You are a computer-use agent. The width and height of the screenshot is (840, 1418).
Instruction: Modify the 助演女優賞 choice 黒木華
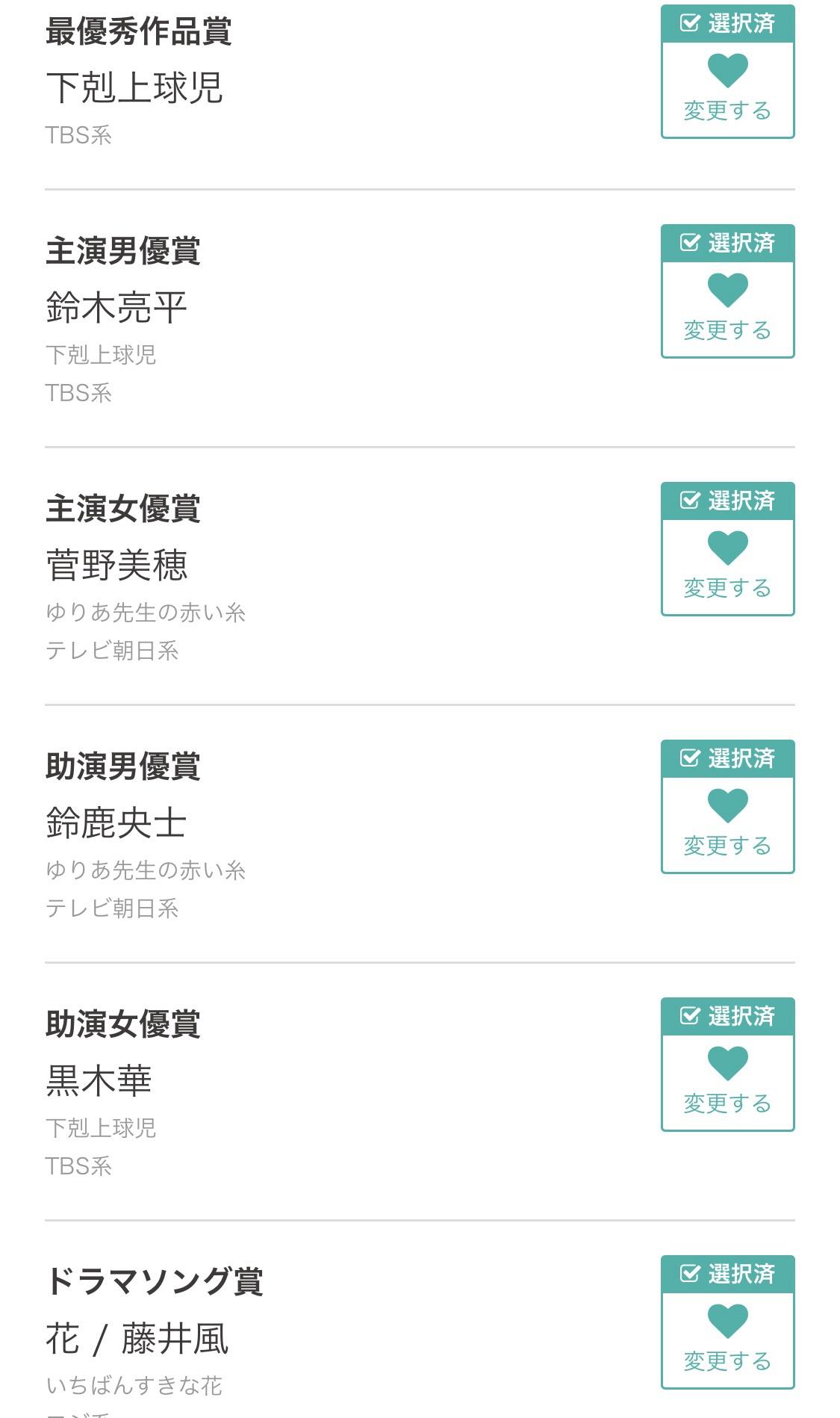[727, 1083]
